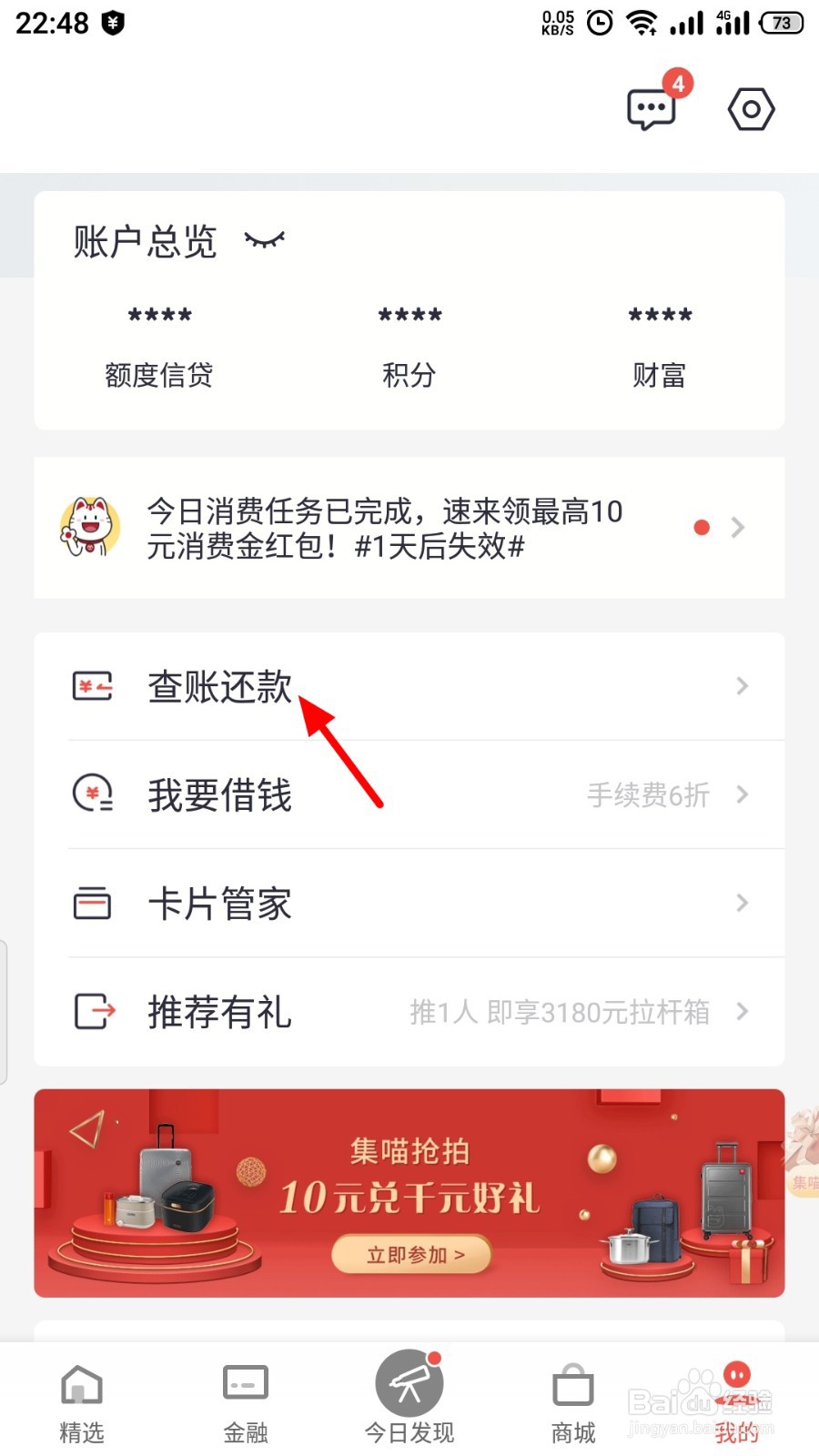
Task: Tap the 我要借钱 borrow money coin icon
Action: tap(91, 795)
